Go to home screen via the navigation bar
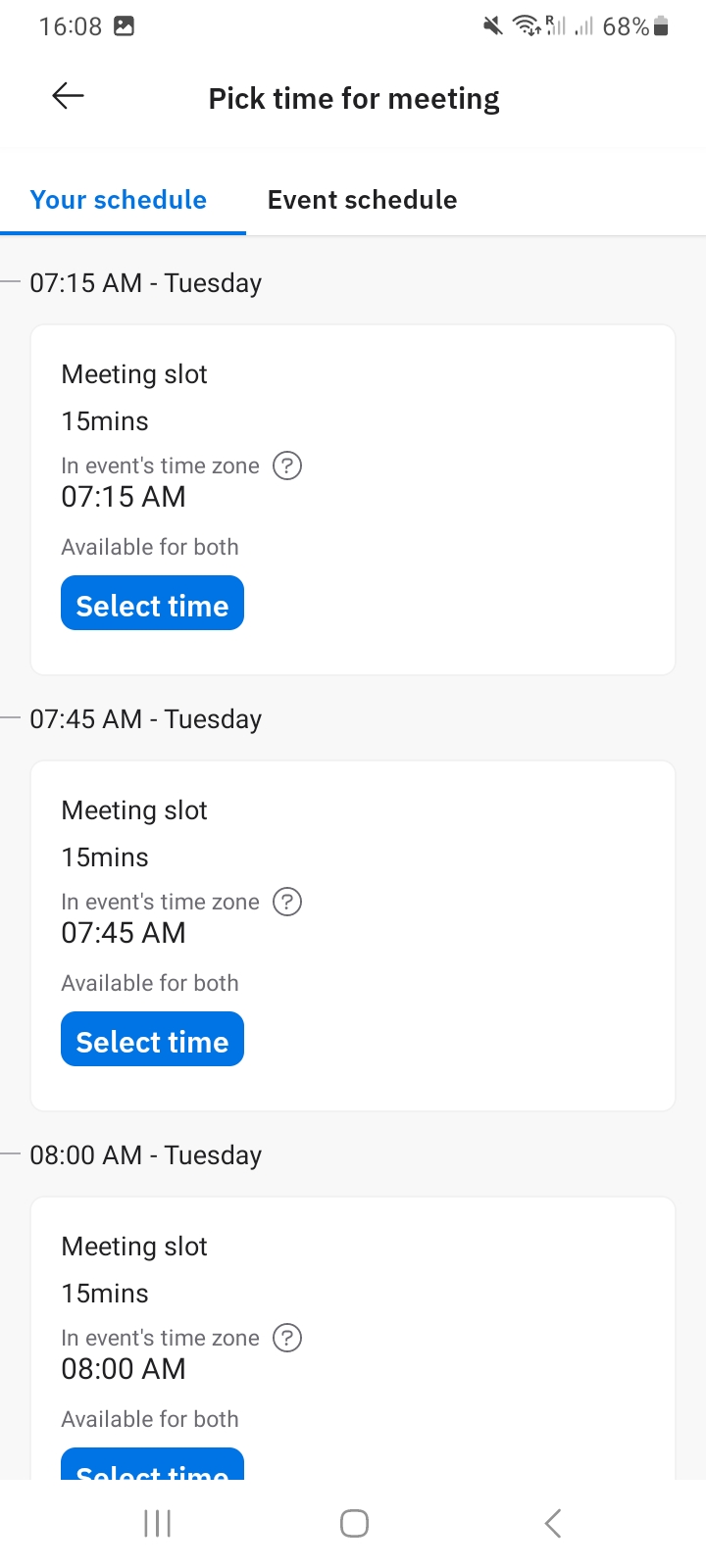The image size is (706, 1568). (354, 1523)
